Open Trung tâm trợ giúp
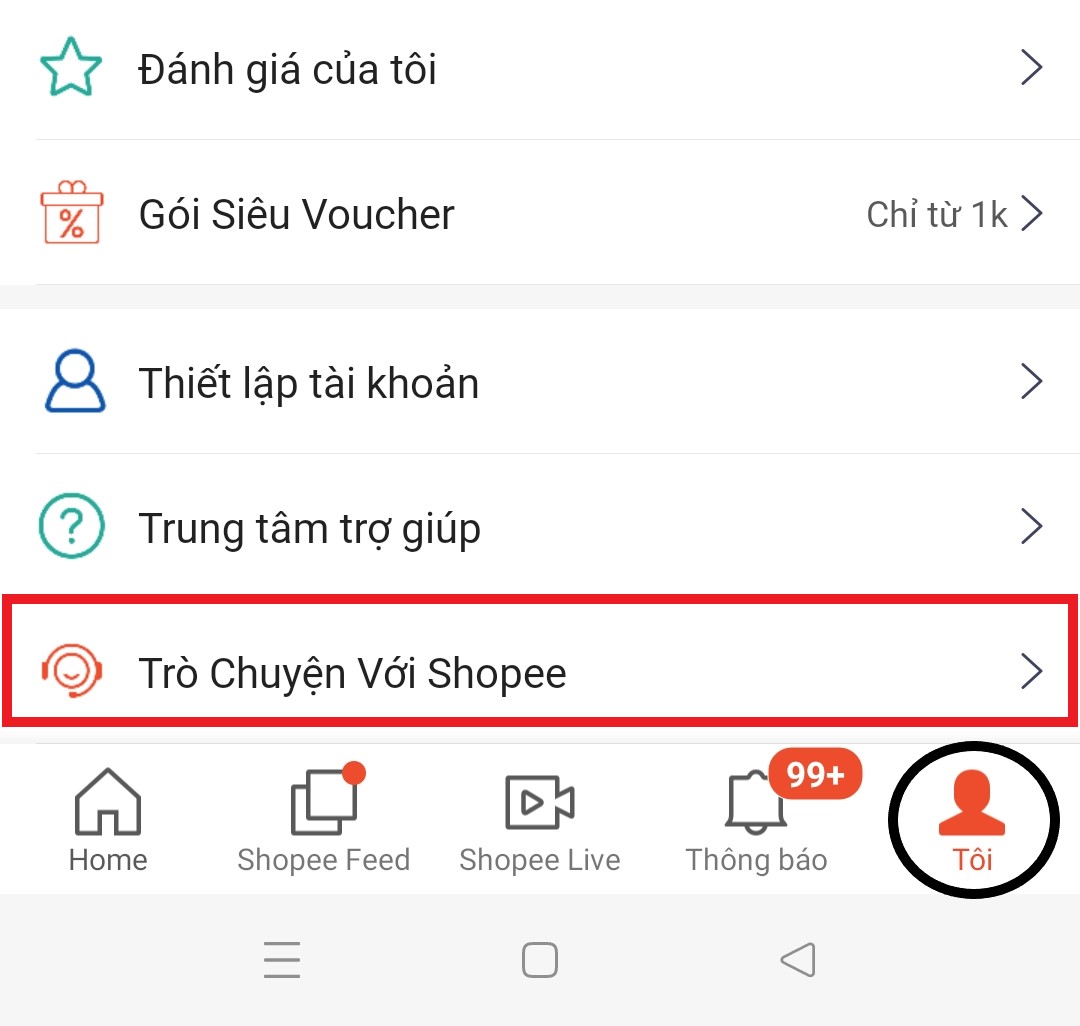This screenshot has width=1080, height=1026. click(x=540, y=527)
